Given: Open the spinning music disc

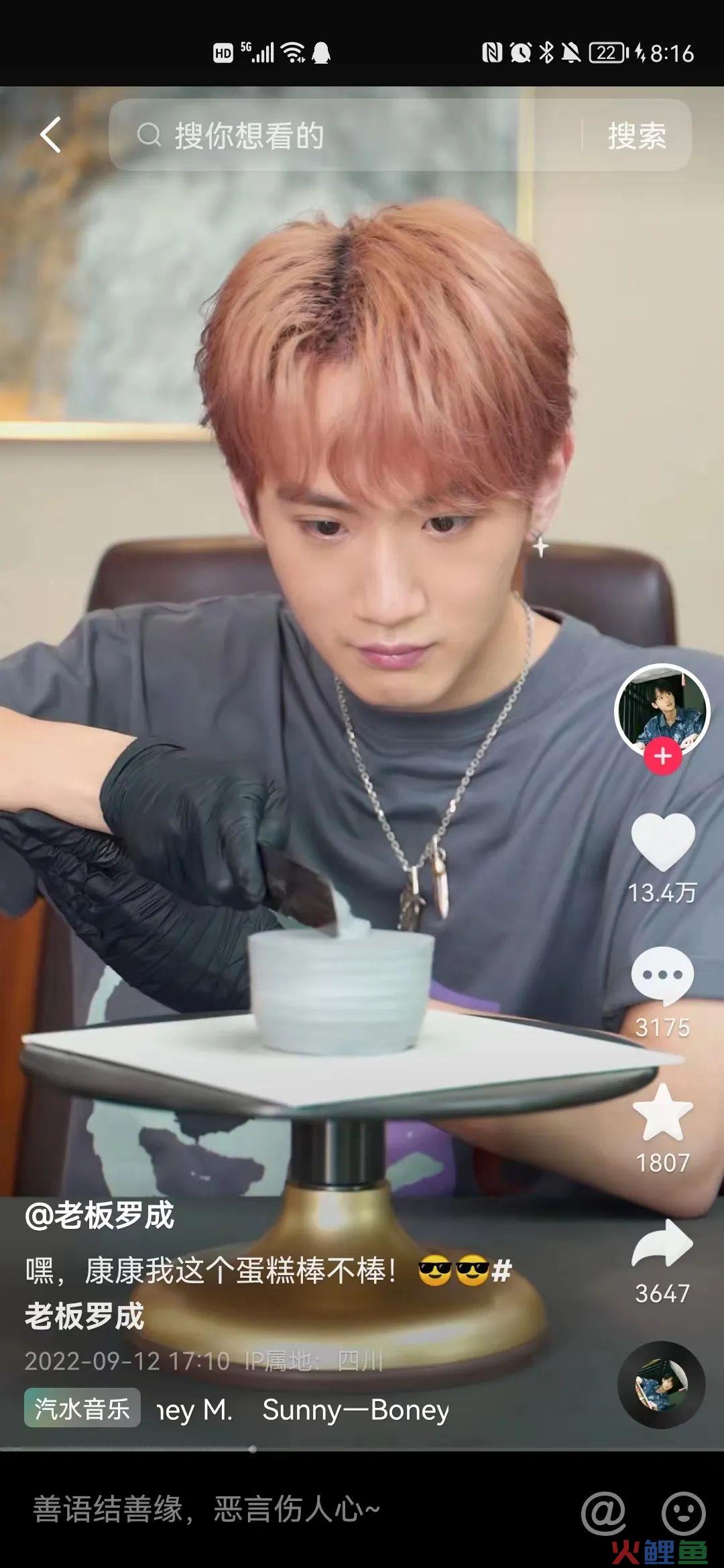Looking at the screenshot, I should coord(661,1384).
